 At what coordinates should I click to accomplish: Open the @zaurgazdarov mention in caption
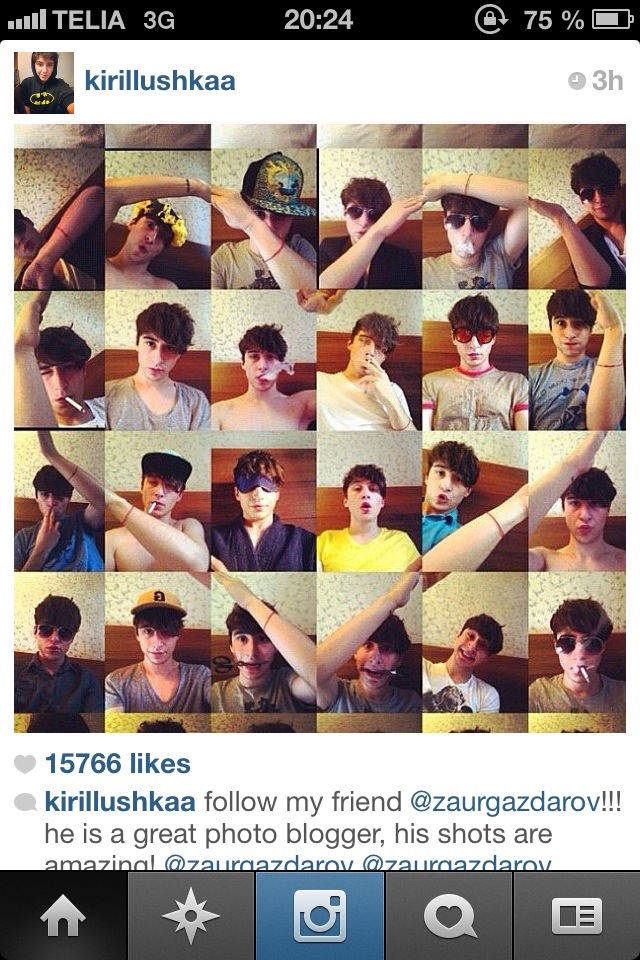point(503,802)
